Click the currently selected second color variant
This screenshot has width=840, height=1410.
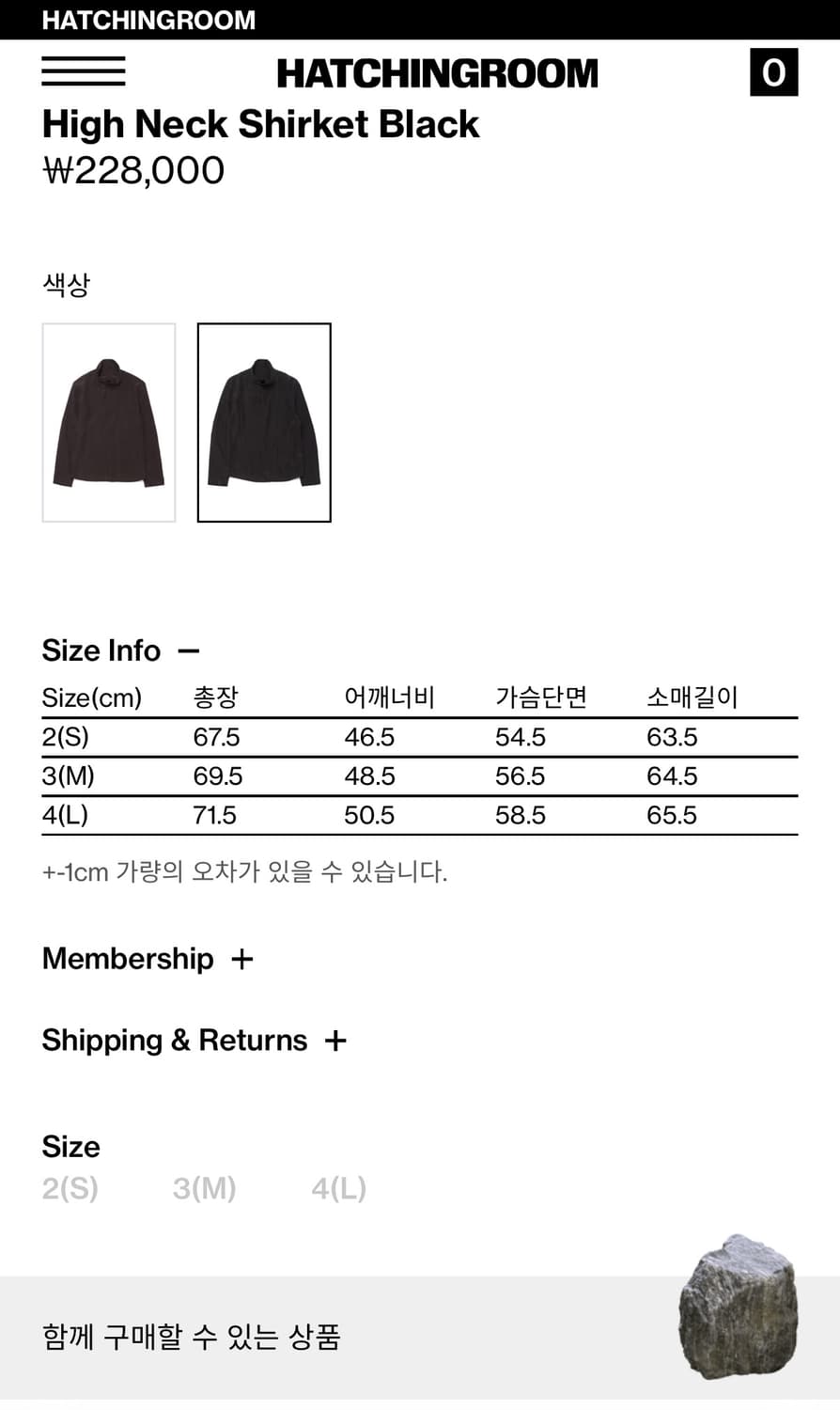pos(264,421)
